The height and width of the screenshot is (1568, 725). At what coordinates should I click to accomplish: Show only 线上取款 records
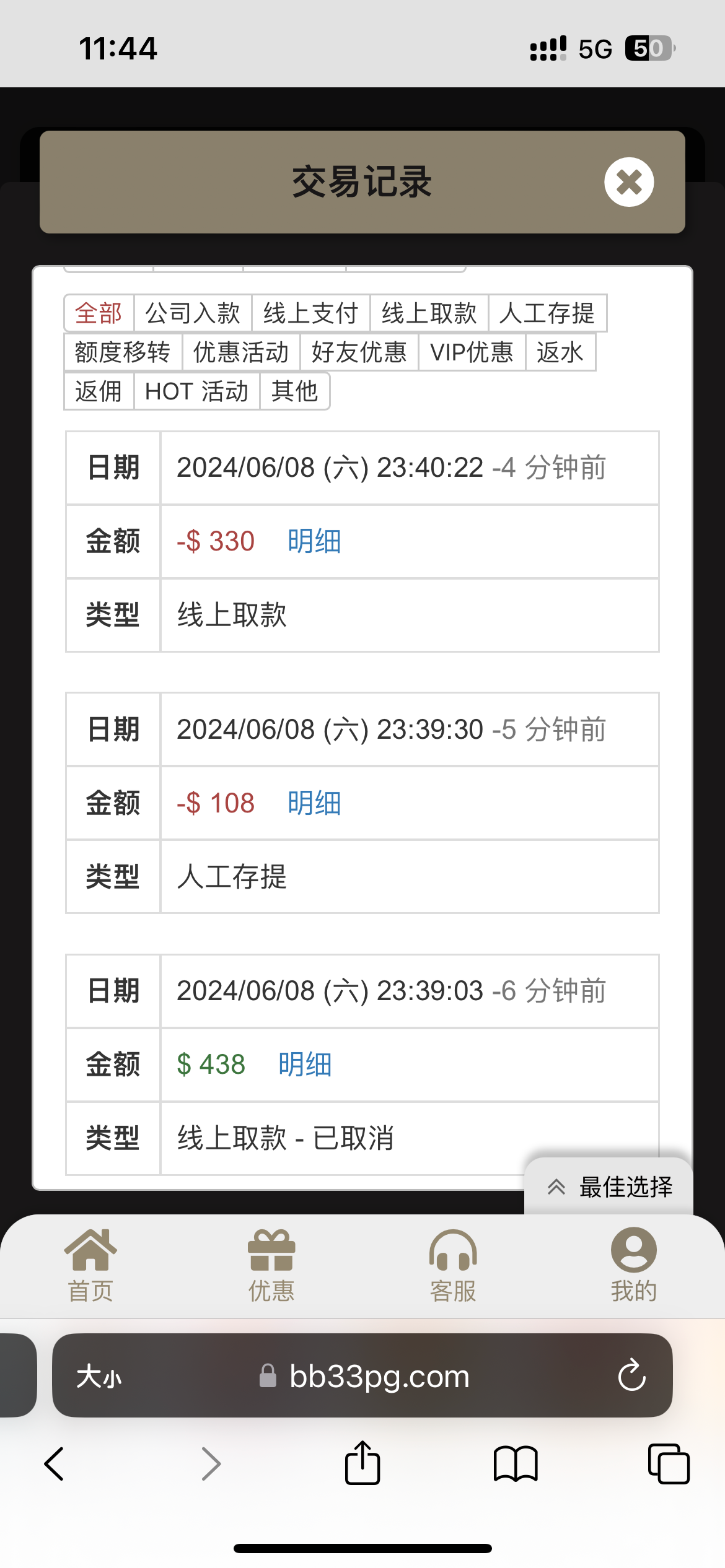[x=429, y=313]
